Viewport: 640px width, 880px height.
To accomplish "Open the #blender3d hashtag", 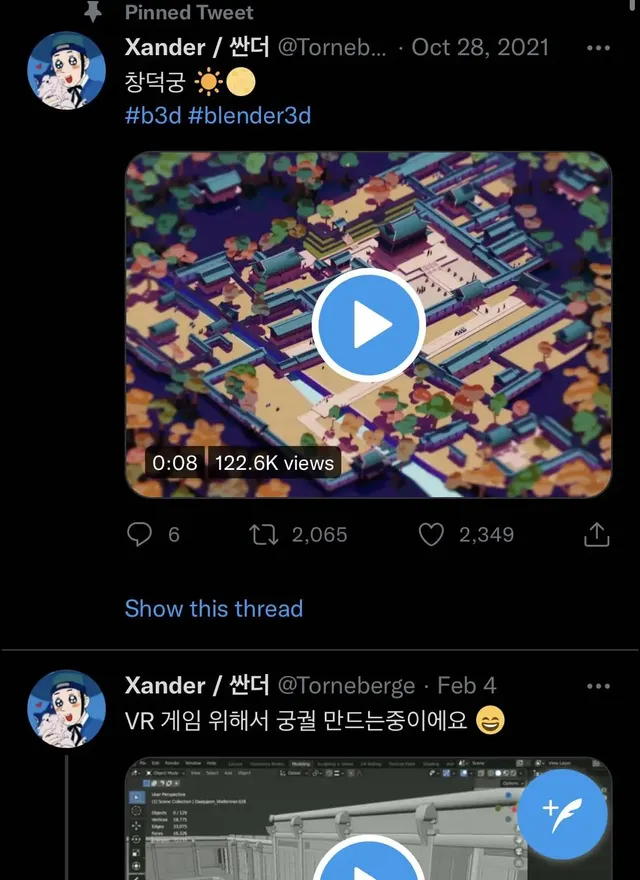I will (249, 115).
